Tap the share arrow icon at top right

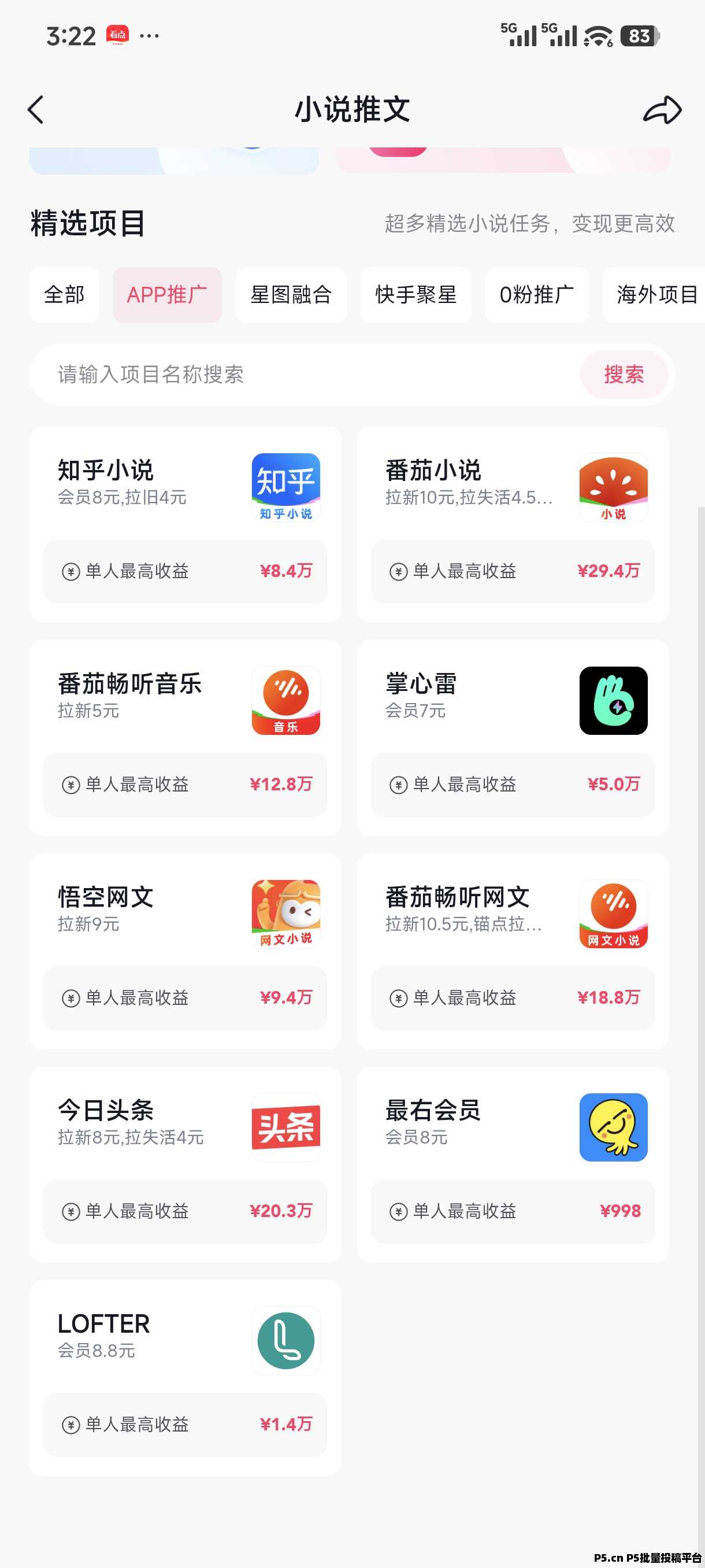point(662,111)
